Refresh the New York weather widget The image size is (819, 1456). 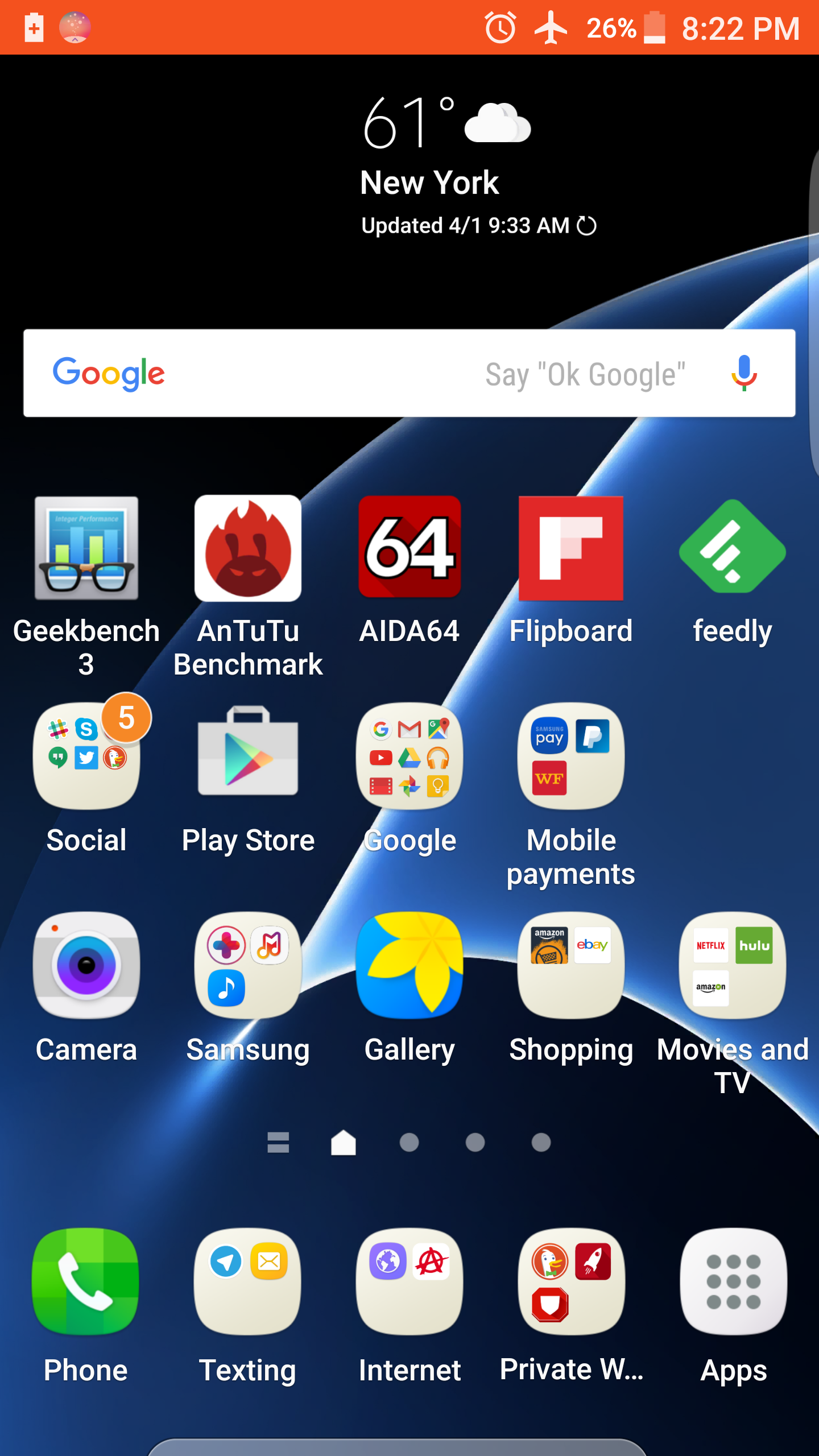[x=586, y=226]
